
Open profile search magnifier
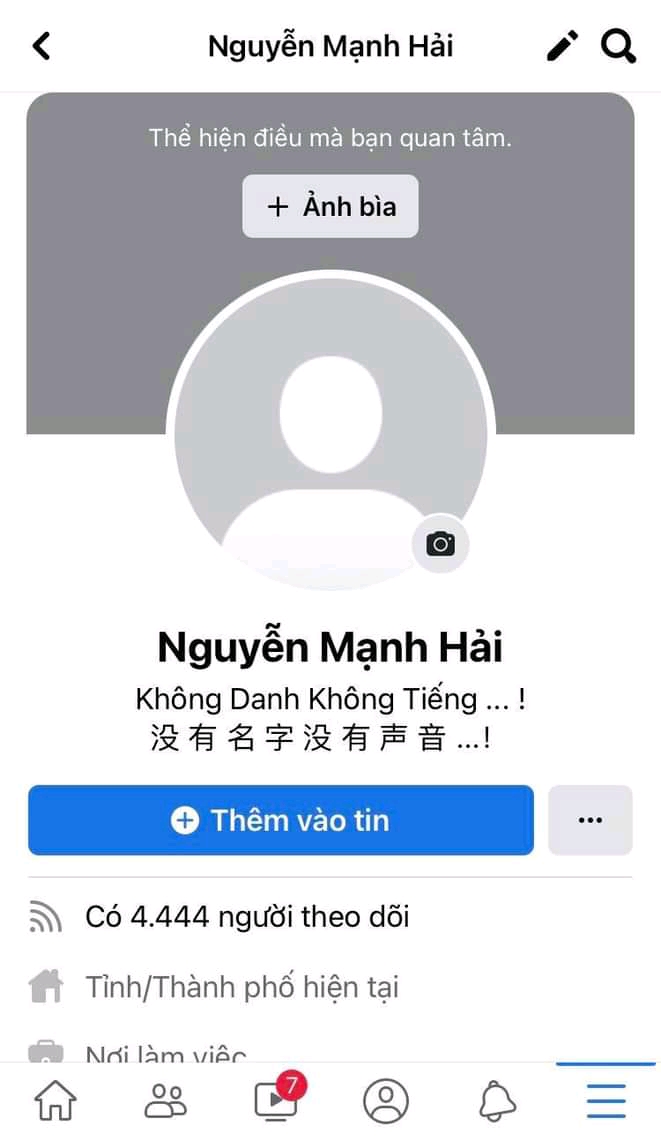coord(618,46)
